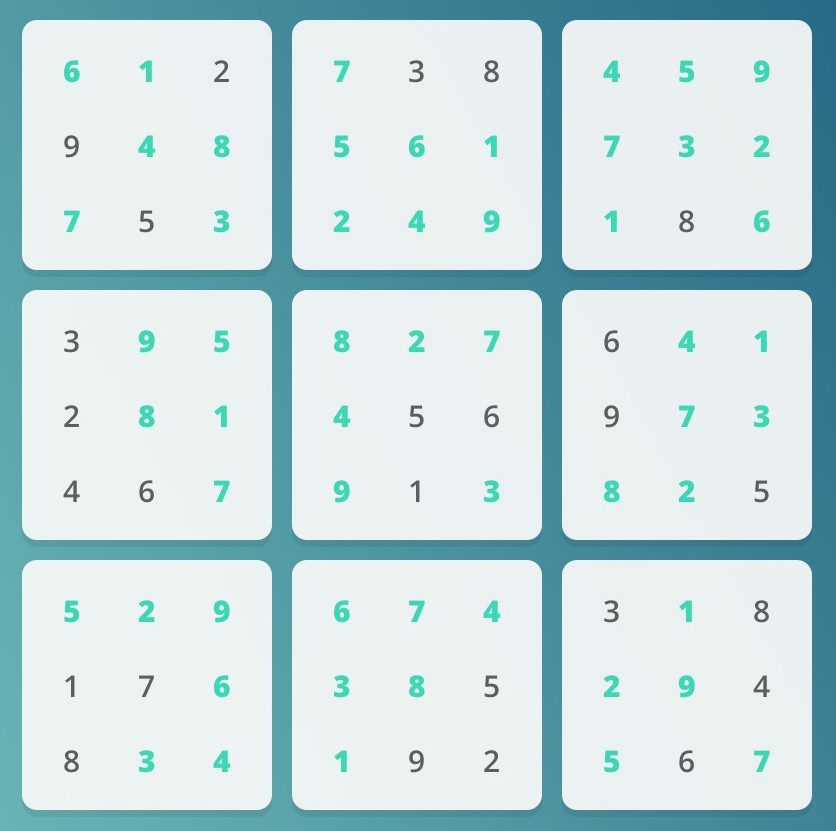Tap the gray 3 in top-middle box
The image size is (836, 831).
pyautogui.click(x=416, y=71)
